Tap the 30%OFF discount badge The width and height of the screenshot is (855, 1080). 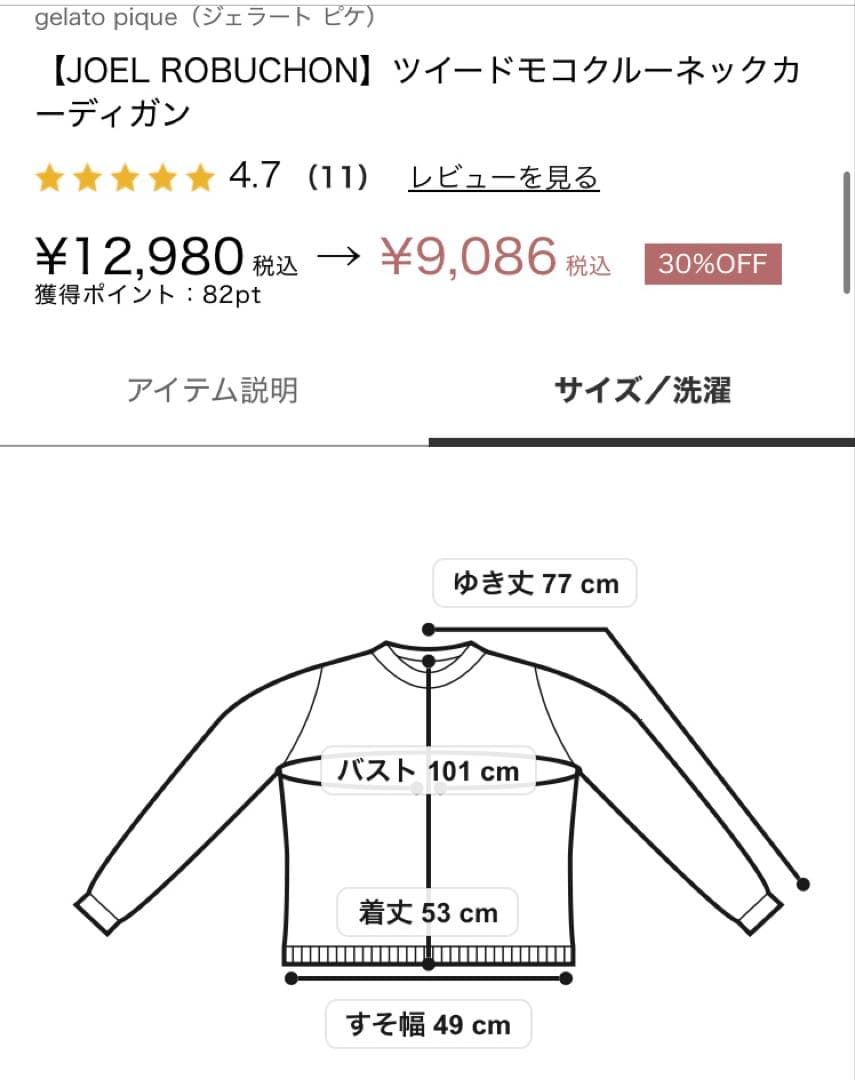(712, 263)
